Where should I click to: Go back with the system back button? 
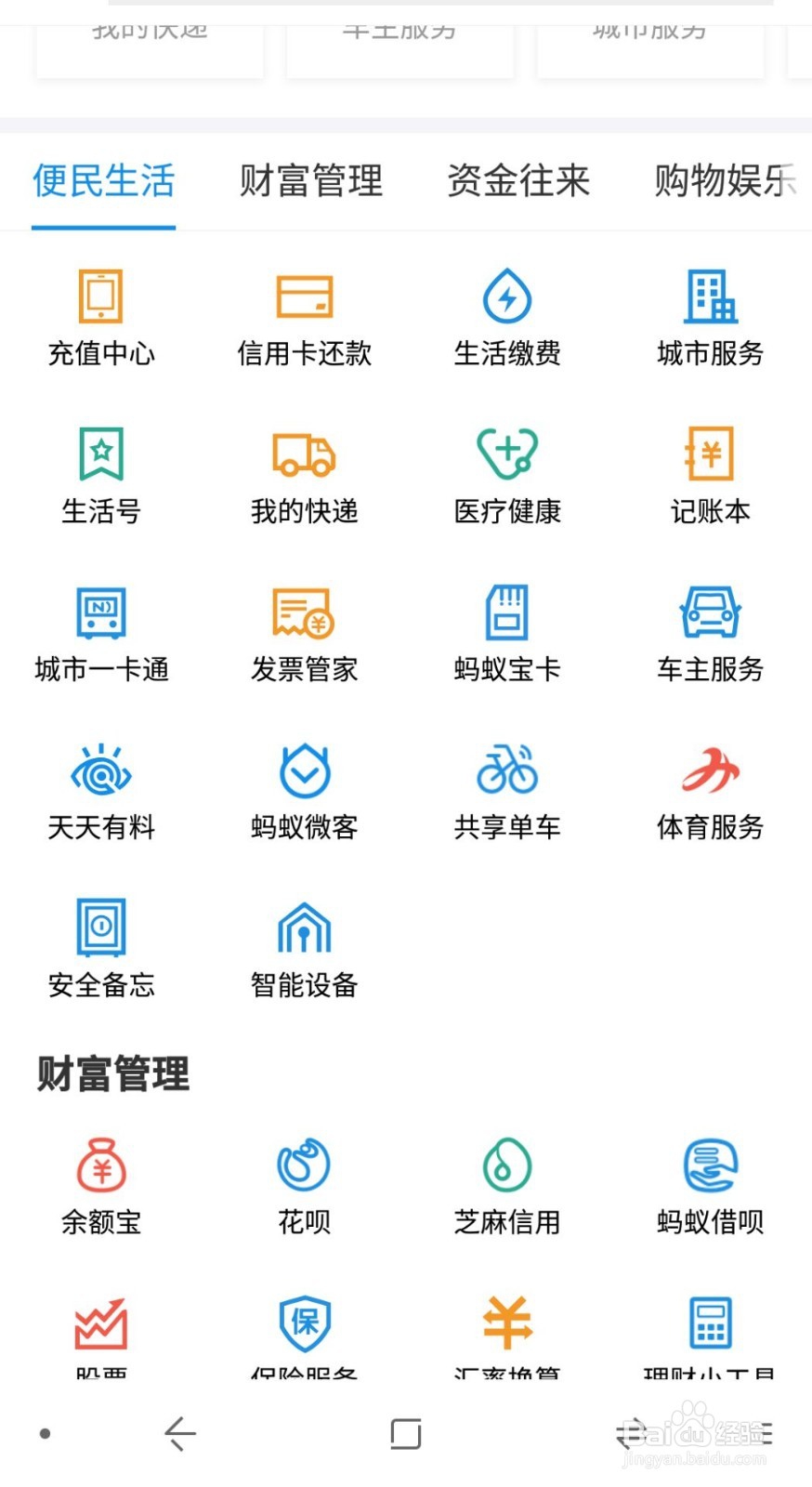pyautogui.click(x=180, y=1434)
